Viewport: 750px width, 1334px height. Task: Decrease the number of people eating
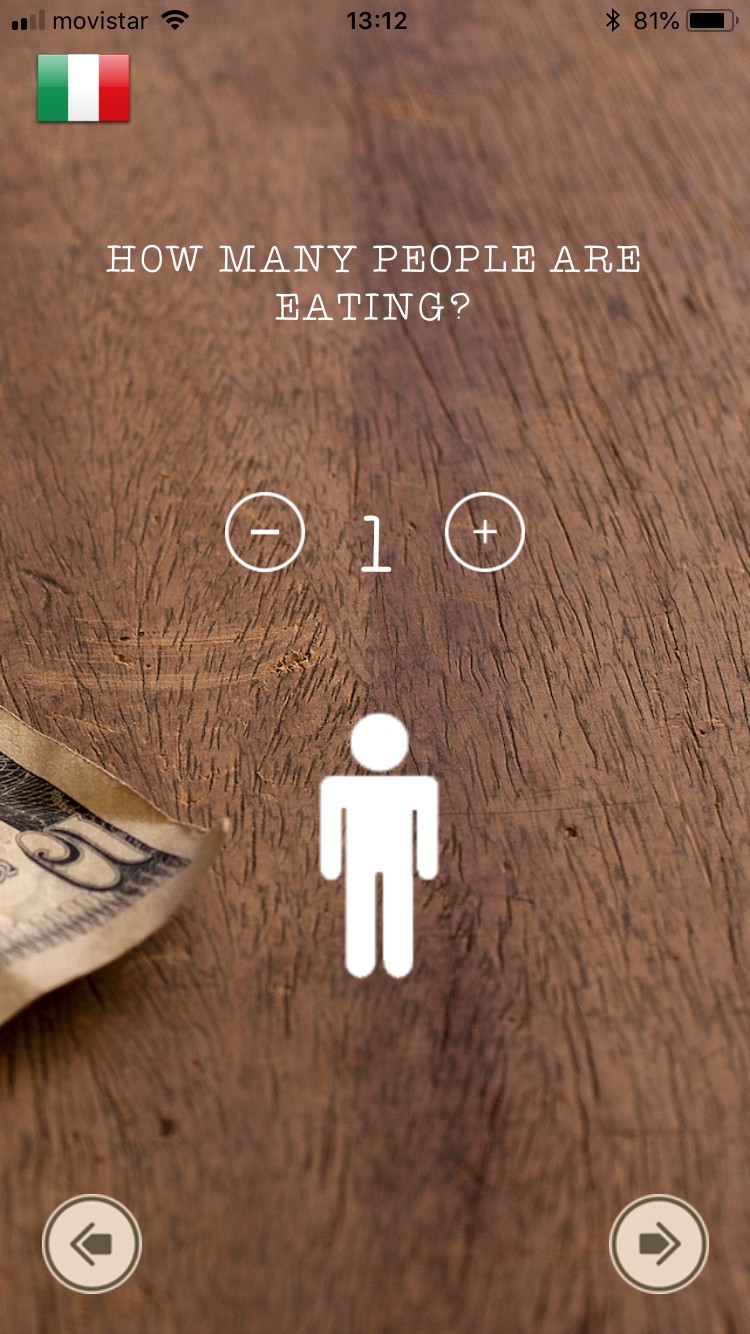[265, 532]
